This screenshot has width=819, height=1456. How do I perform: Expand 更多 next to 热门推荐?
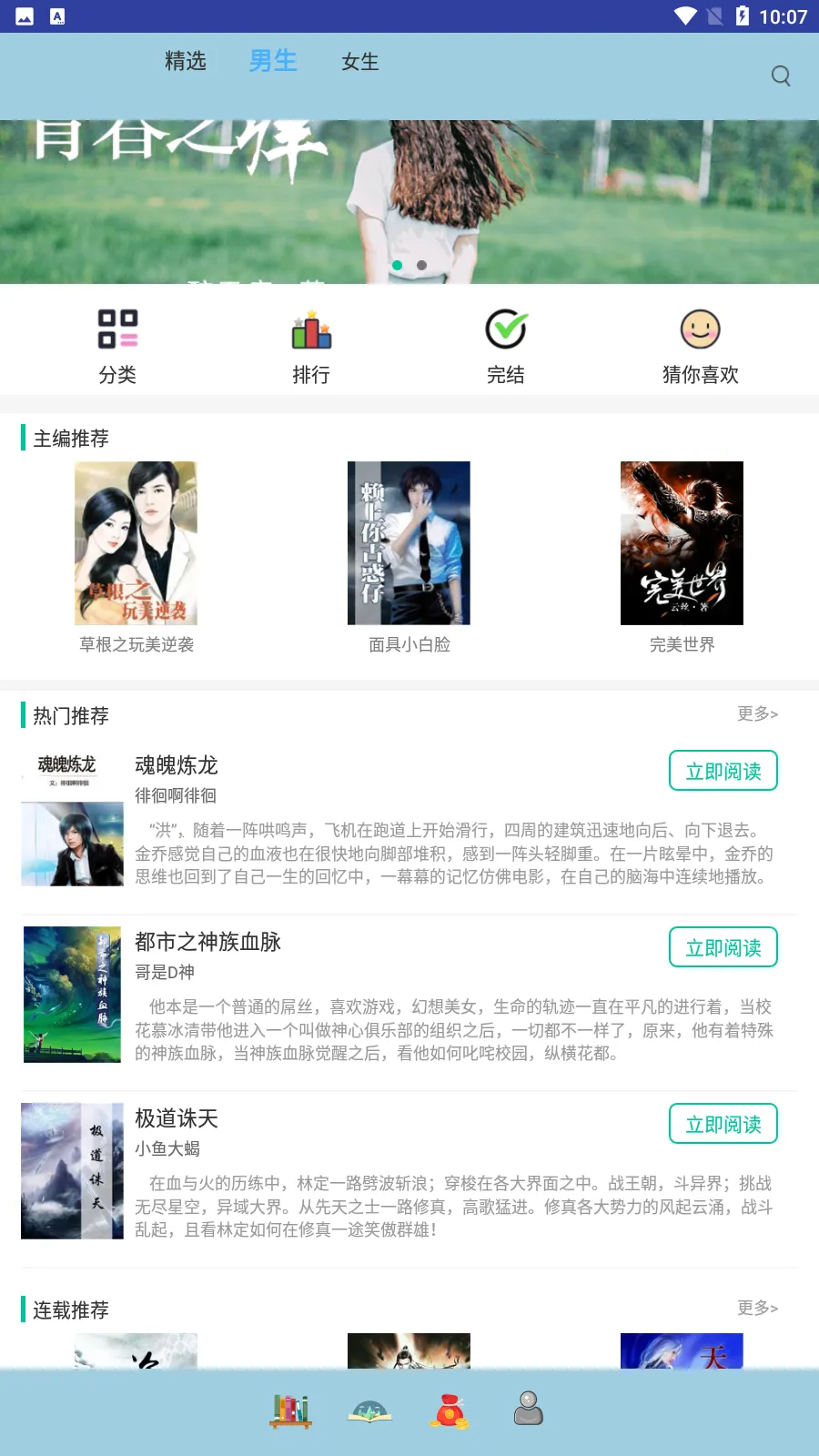tap(757, 715)
